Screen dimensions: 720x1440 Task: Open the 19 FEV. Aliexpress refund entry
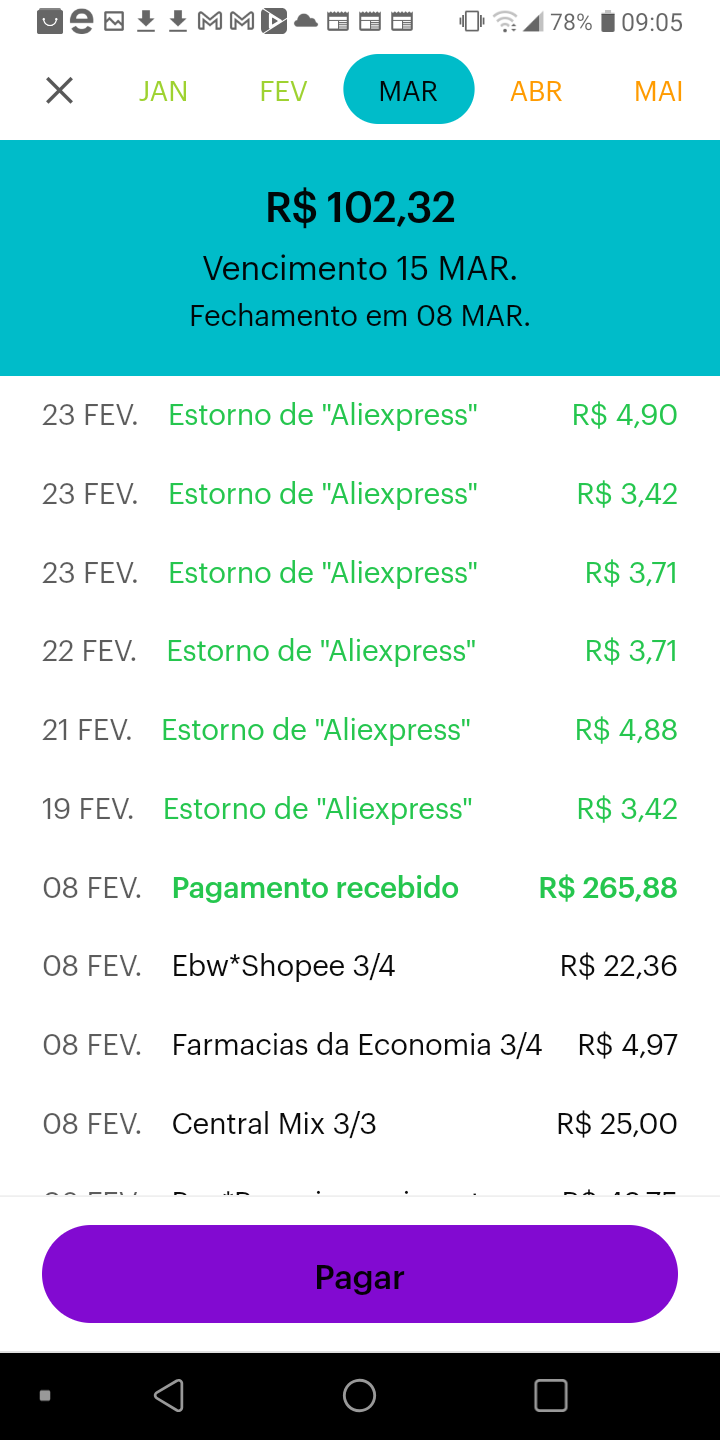(x=360, y=808)
